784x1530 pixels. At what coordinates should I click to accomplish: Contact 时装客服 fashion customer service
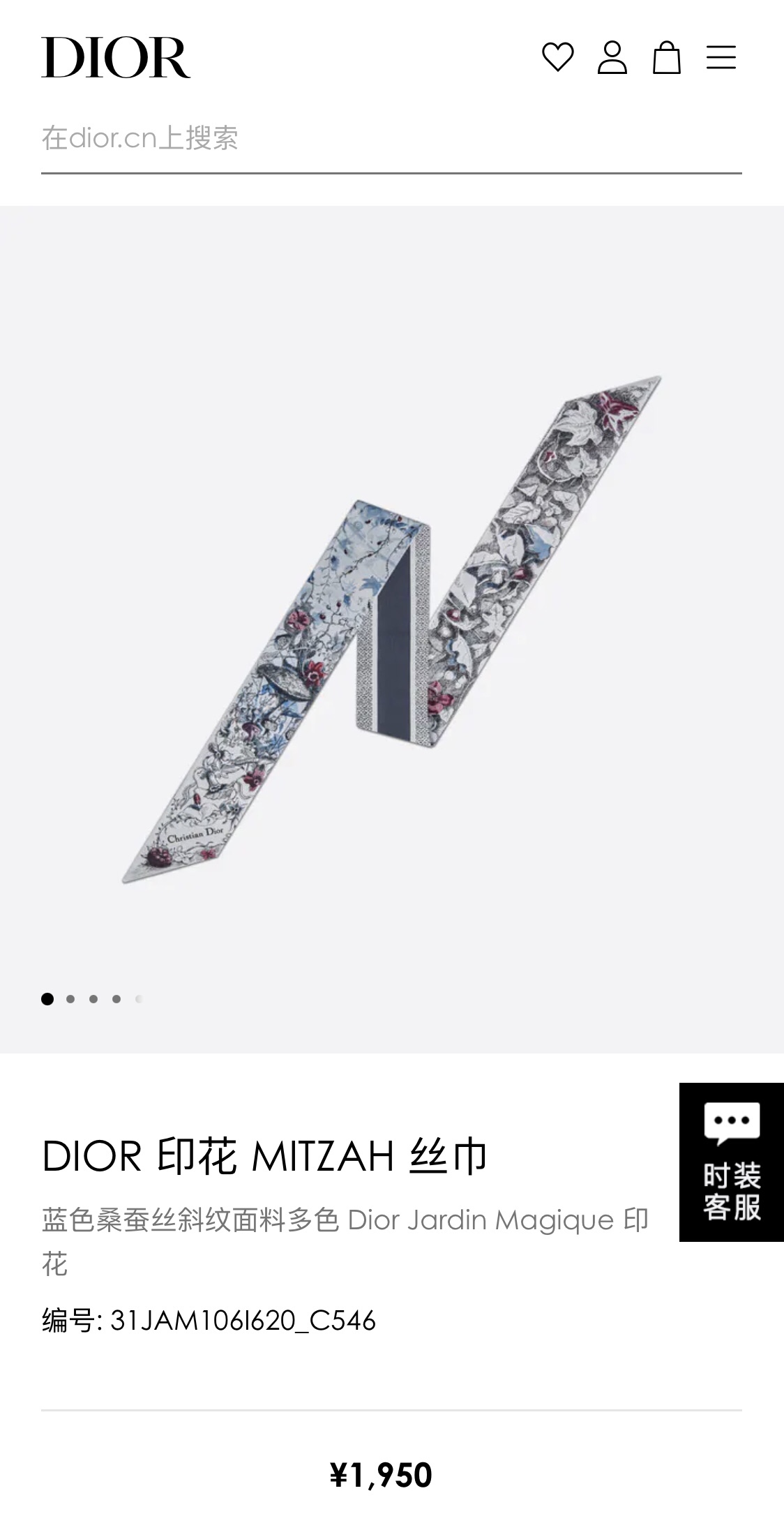732,1162
